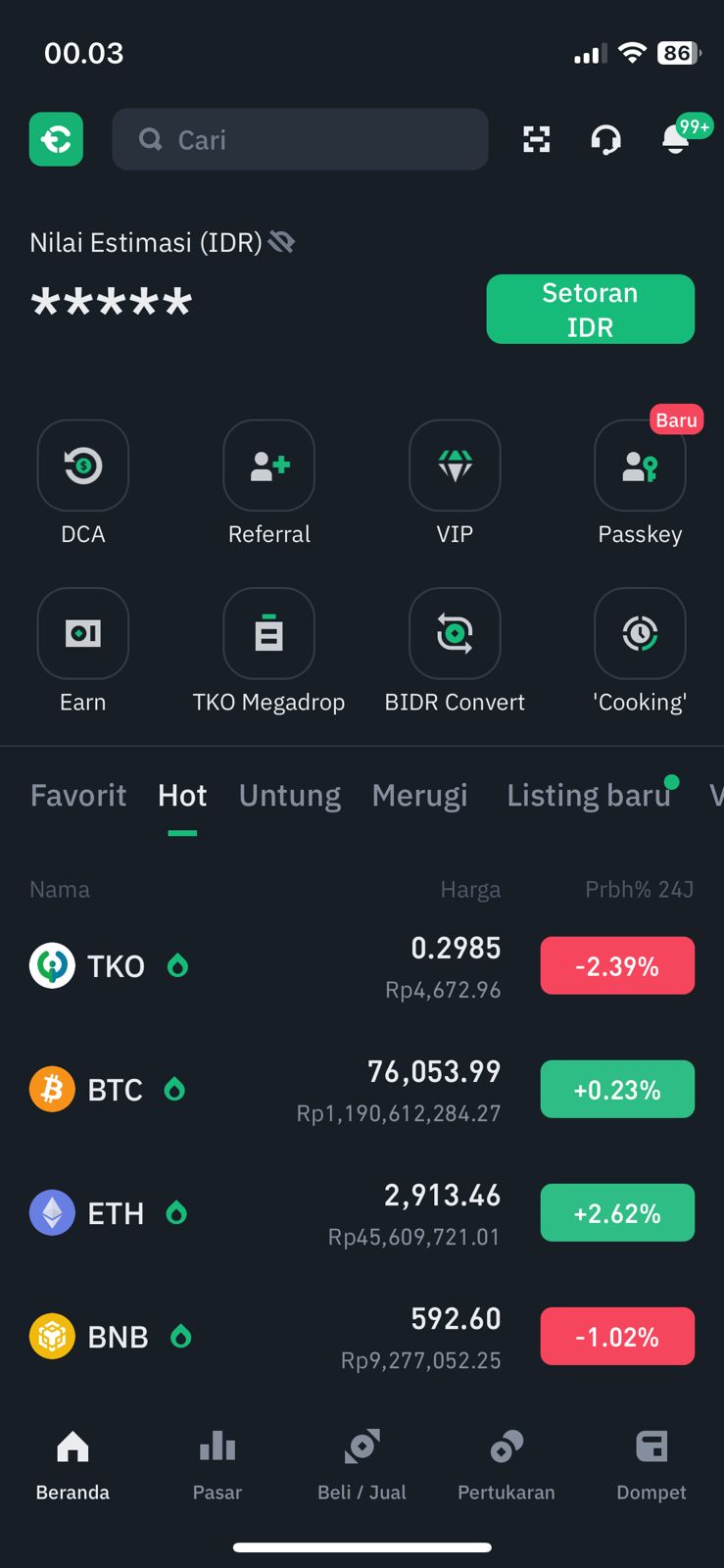Open the VIP shortcut
Image resolution: width=724 pixels, height=1568 pixels.
click(x=455, y=466)
